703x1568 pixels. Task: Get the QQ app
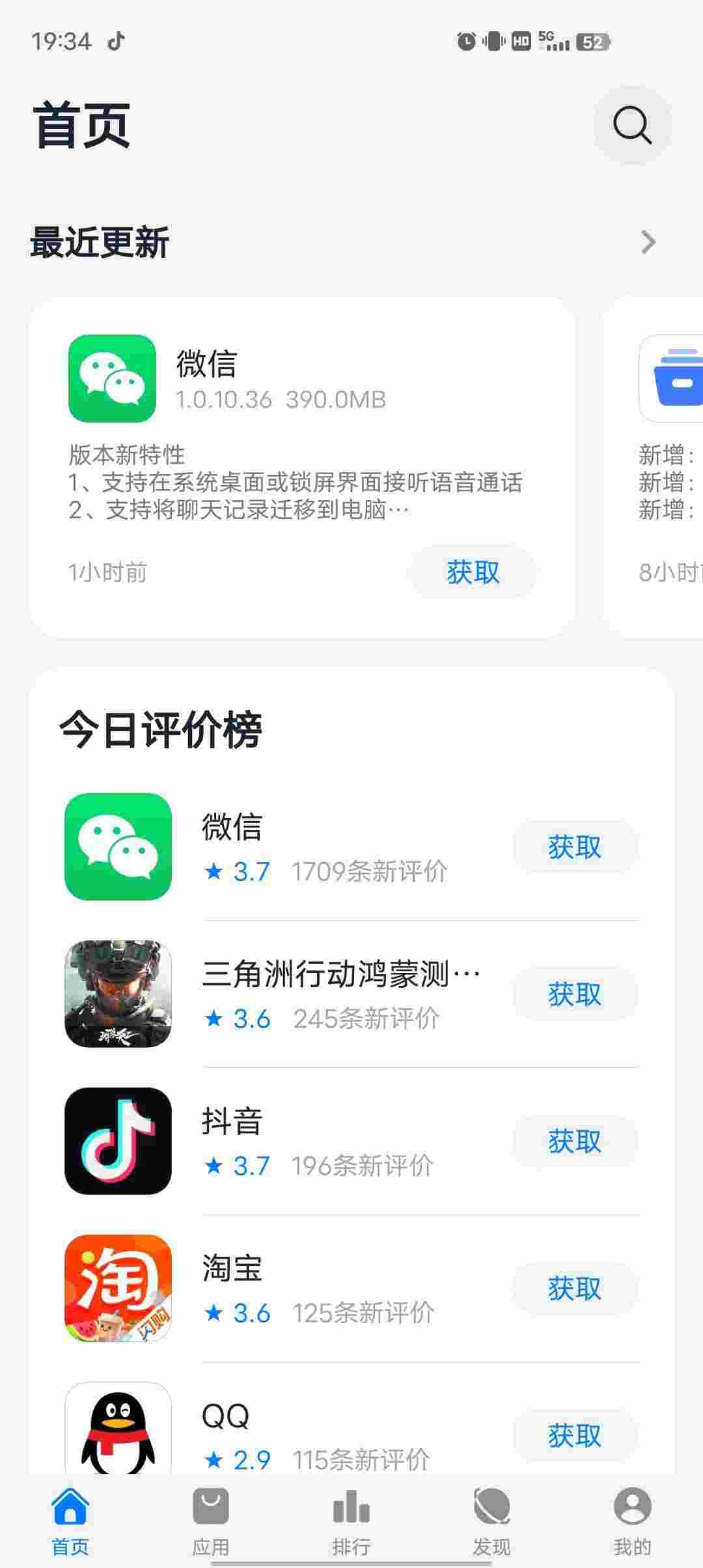(x=574, y=1436)
